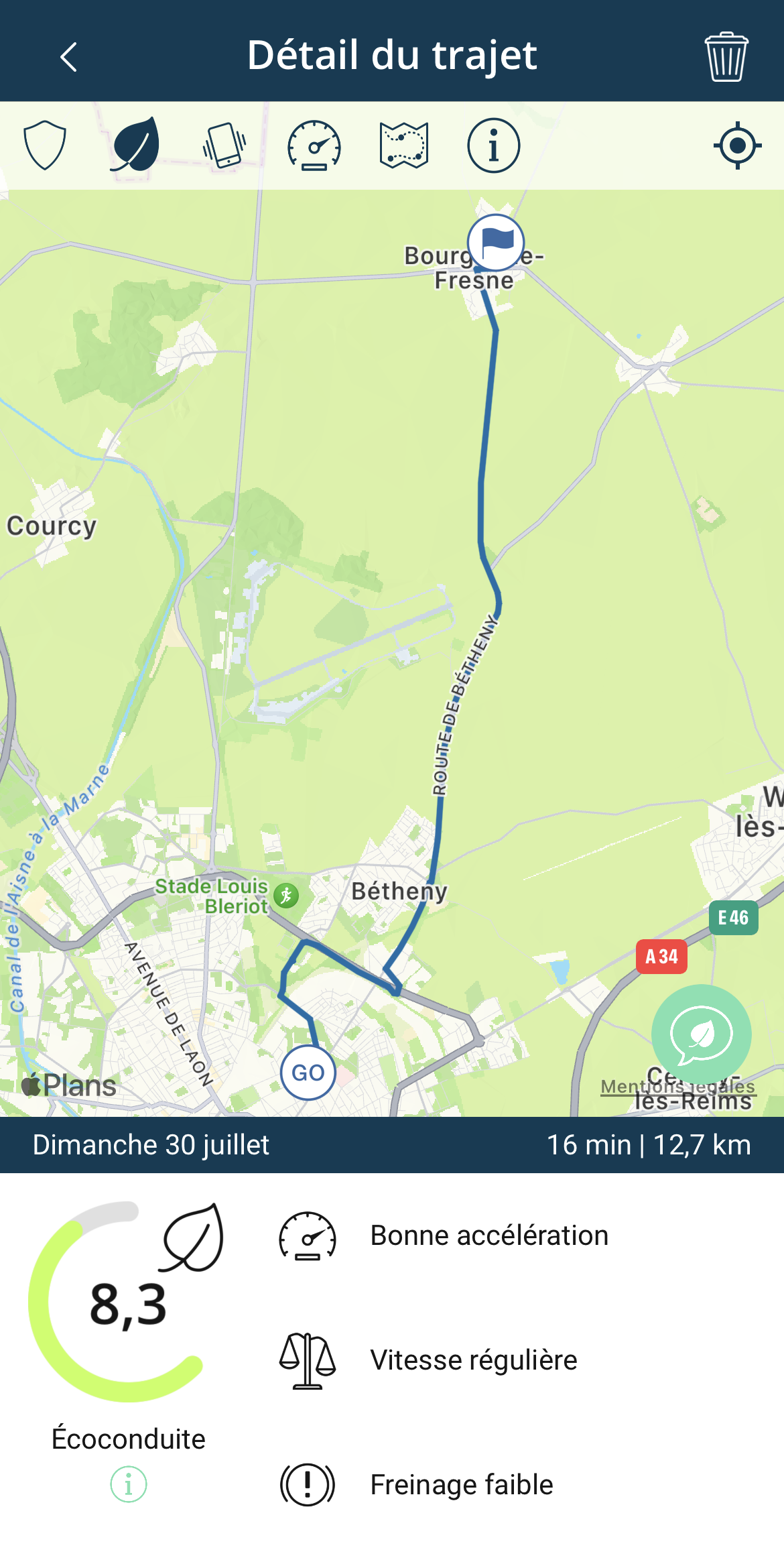784x1562 pixels.
Task: Switch to the safety shield tab
Action: point(45,145)
